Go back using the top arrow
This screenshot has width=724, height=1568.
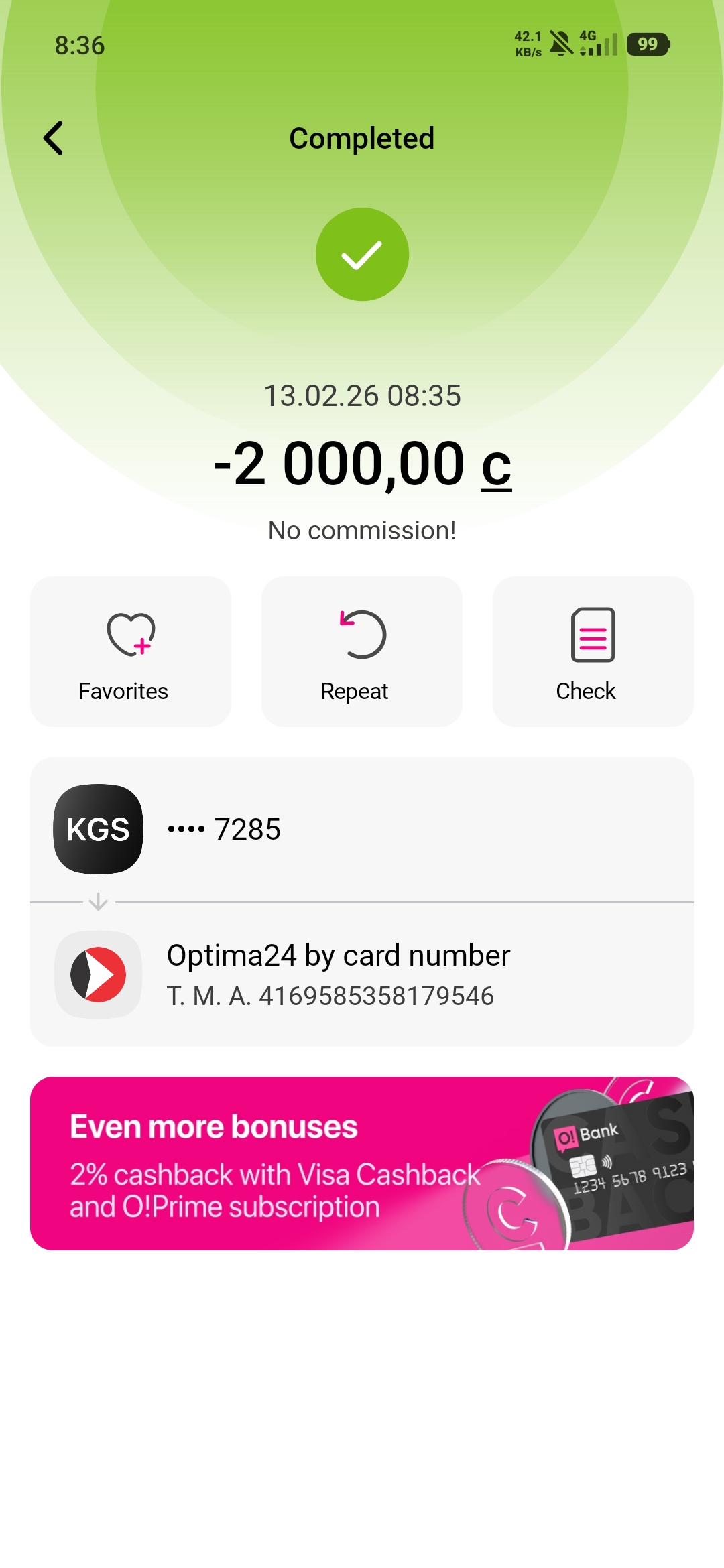point(54,138)
